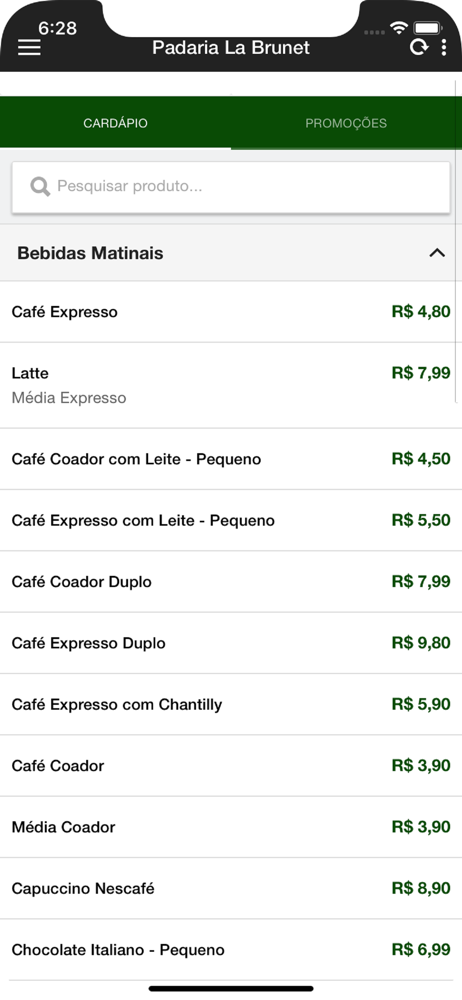
Task: Tap the Pesquisar produto search field
Action: coord(231,187)
